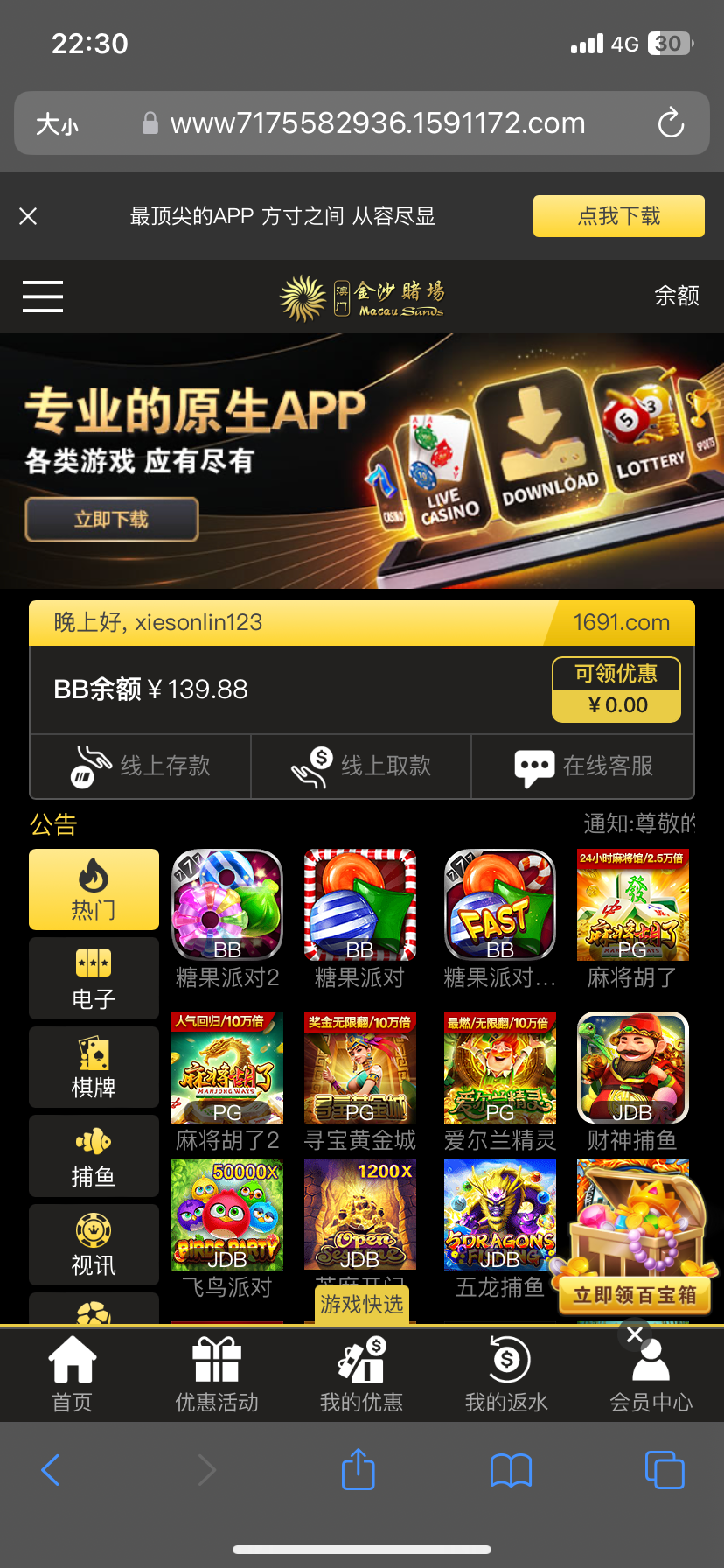
Task: Contact 在线客服 online support
Action: (583, 766)
